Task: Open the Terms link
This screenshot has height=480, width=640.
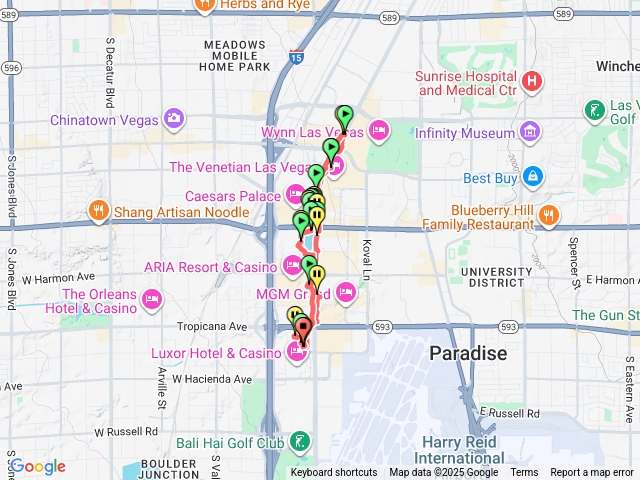Action: point(524,473)
